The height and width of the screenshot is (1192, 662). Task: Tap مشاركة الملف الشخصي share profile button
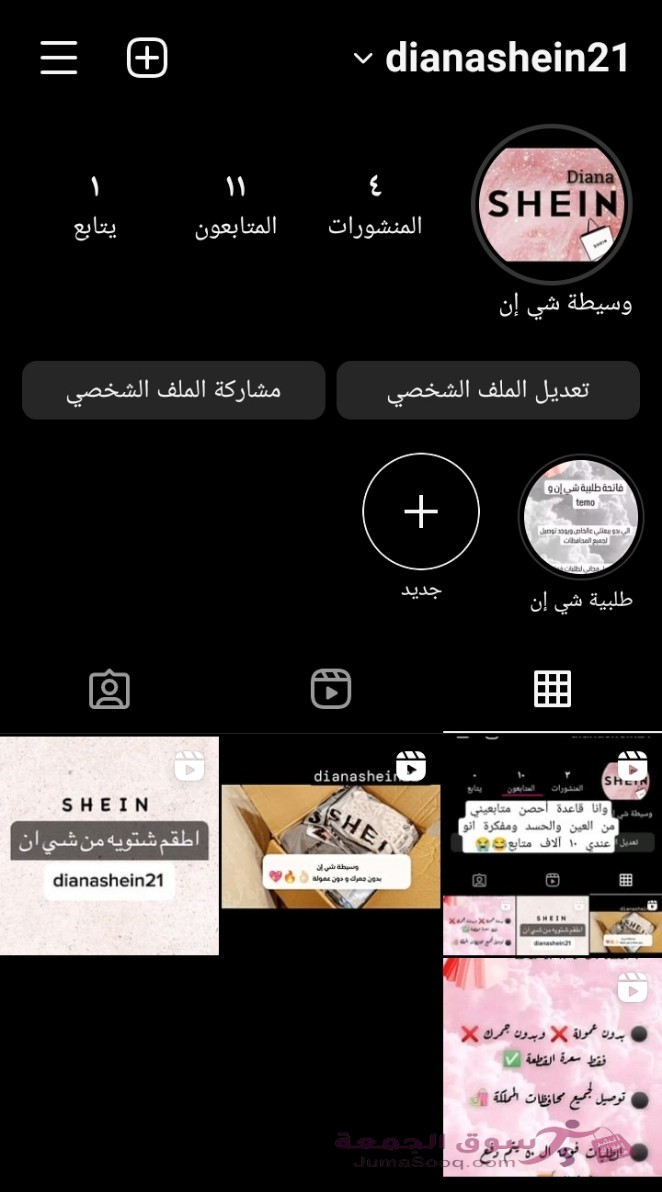tap(173, 390)
